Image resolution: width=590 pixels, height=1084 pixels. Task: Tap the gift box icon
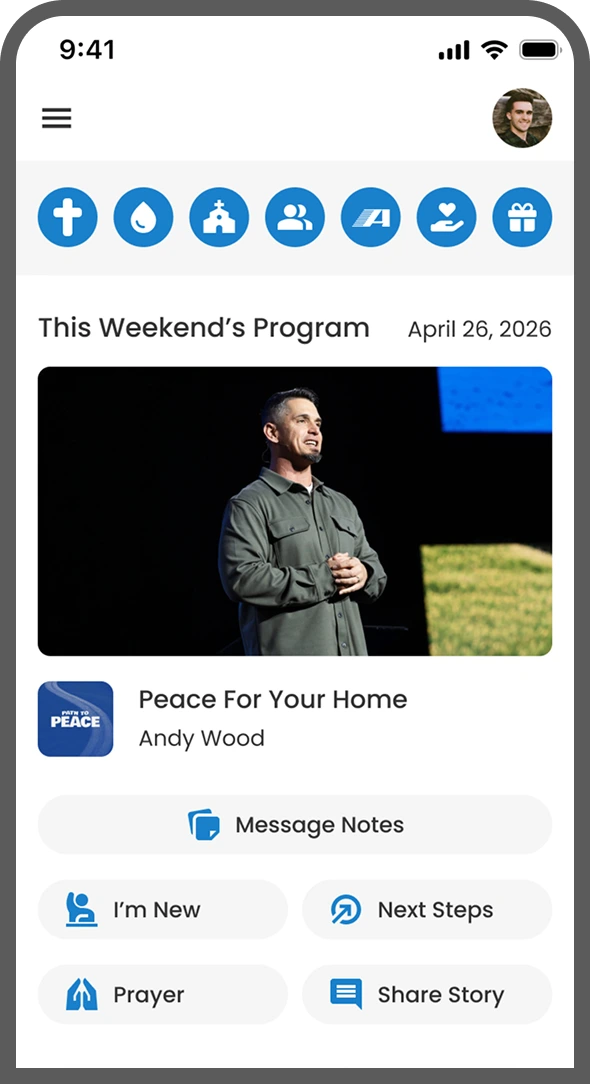tap(522, 217)
